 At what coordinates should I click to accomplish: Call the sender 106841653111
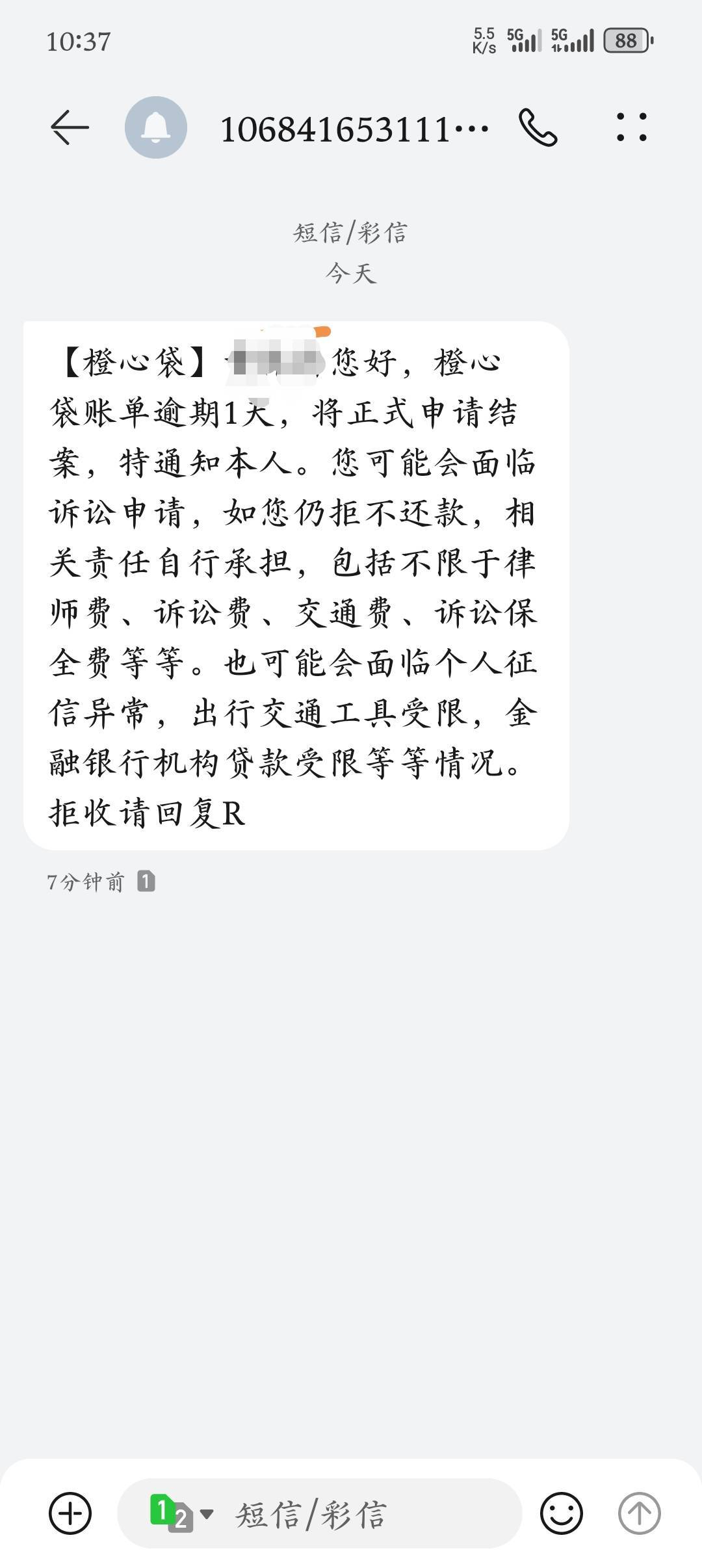point(538,127)
